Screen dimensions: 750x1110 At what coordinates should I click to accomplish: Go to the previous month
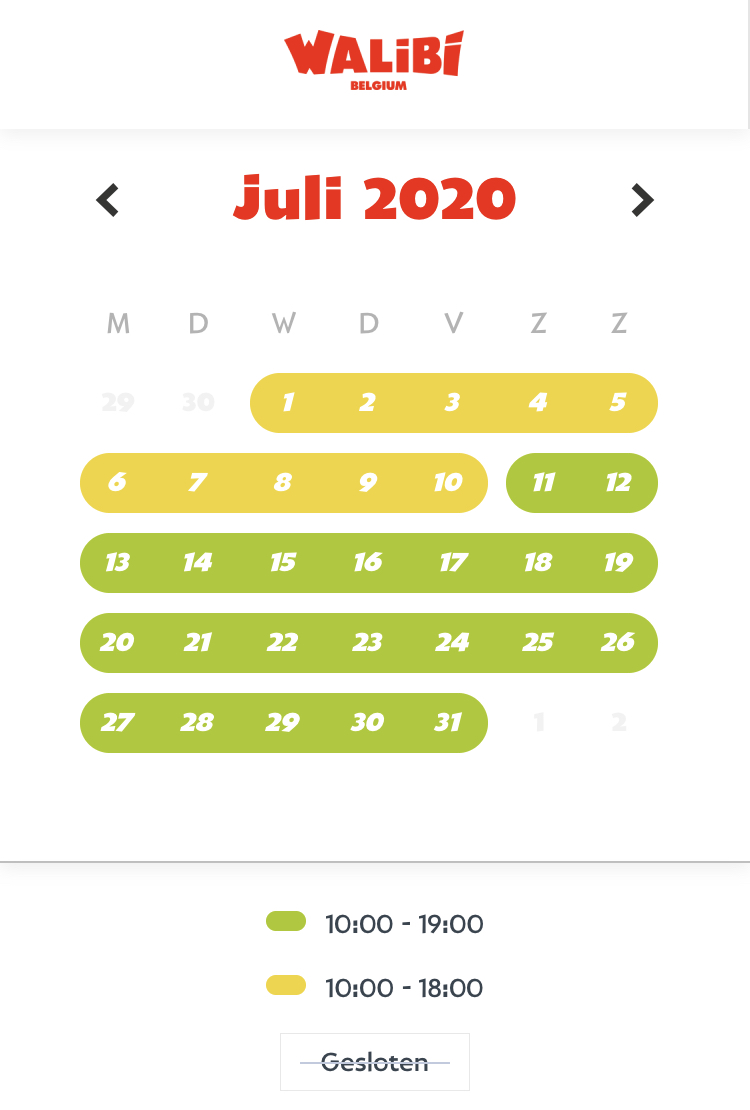pyautogui.click(x=108, y=200)
